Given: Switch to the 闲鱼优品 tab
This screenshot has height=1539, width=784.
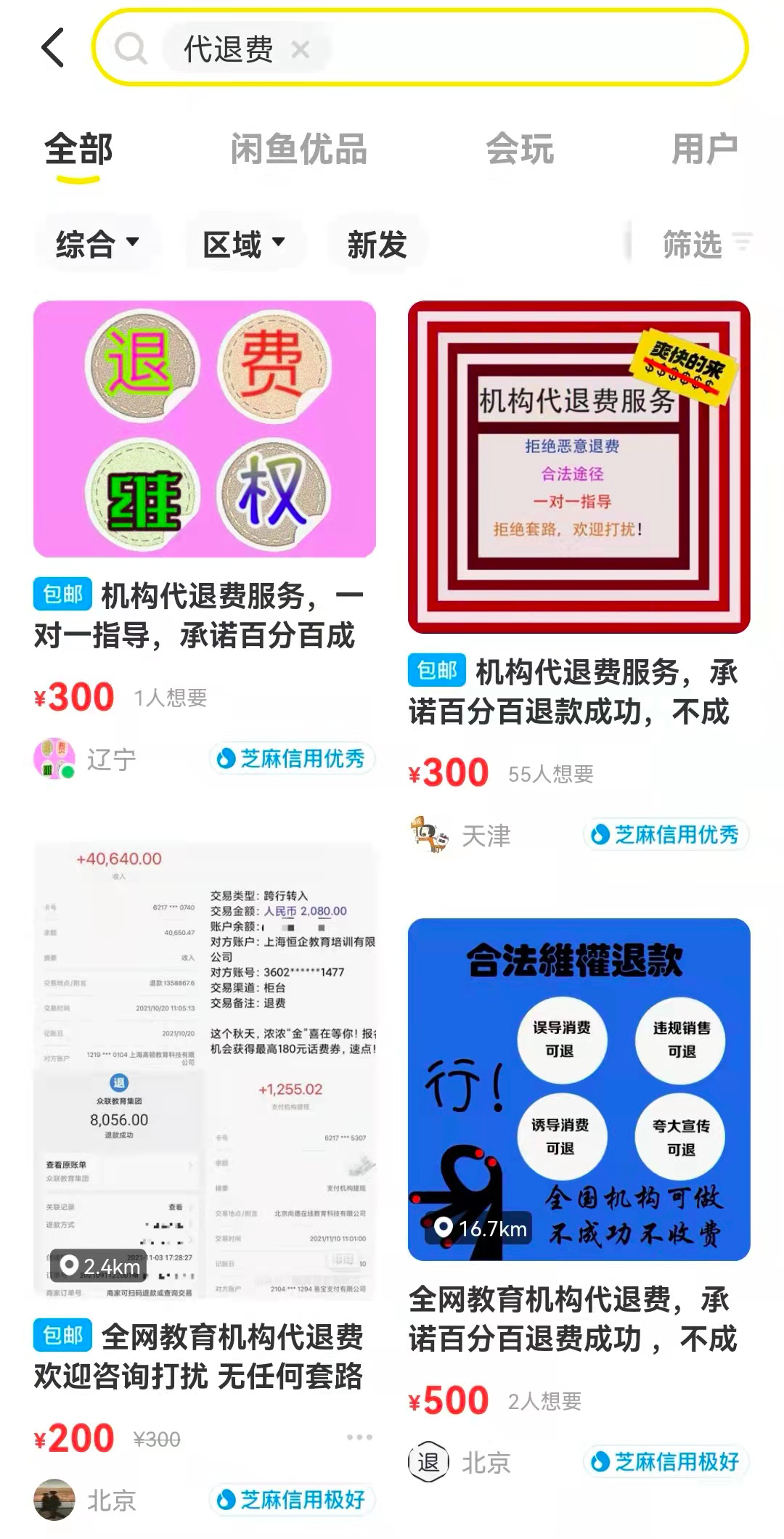Looking at the screenshot, I should click(x=298, y=150).
